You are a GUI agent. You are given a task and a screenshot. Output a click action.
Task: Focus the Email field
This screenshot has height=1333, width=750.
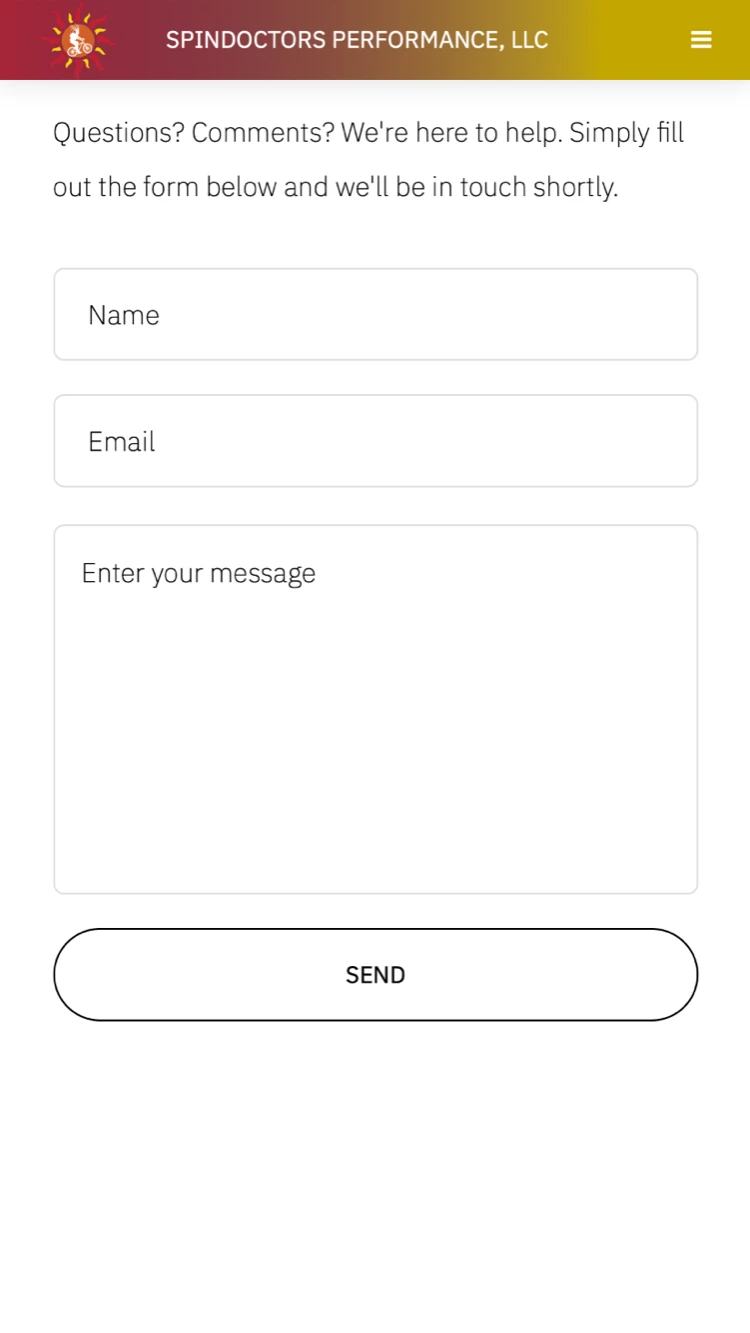375,441
